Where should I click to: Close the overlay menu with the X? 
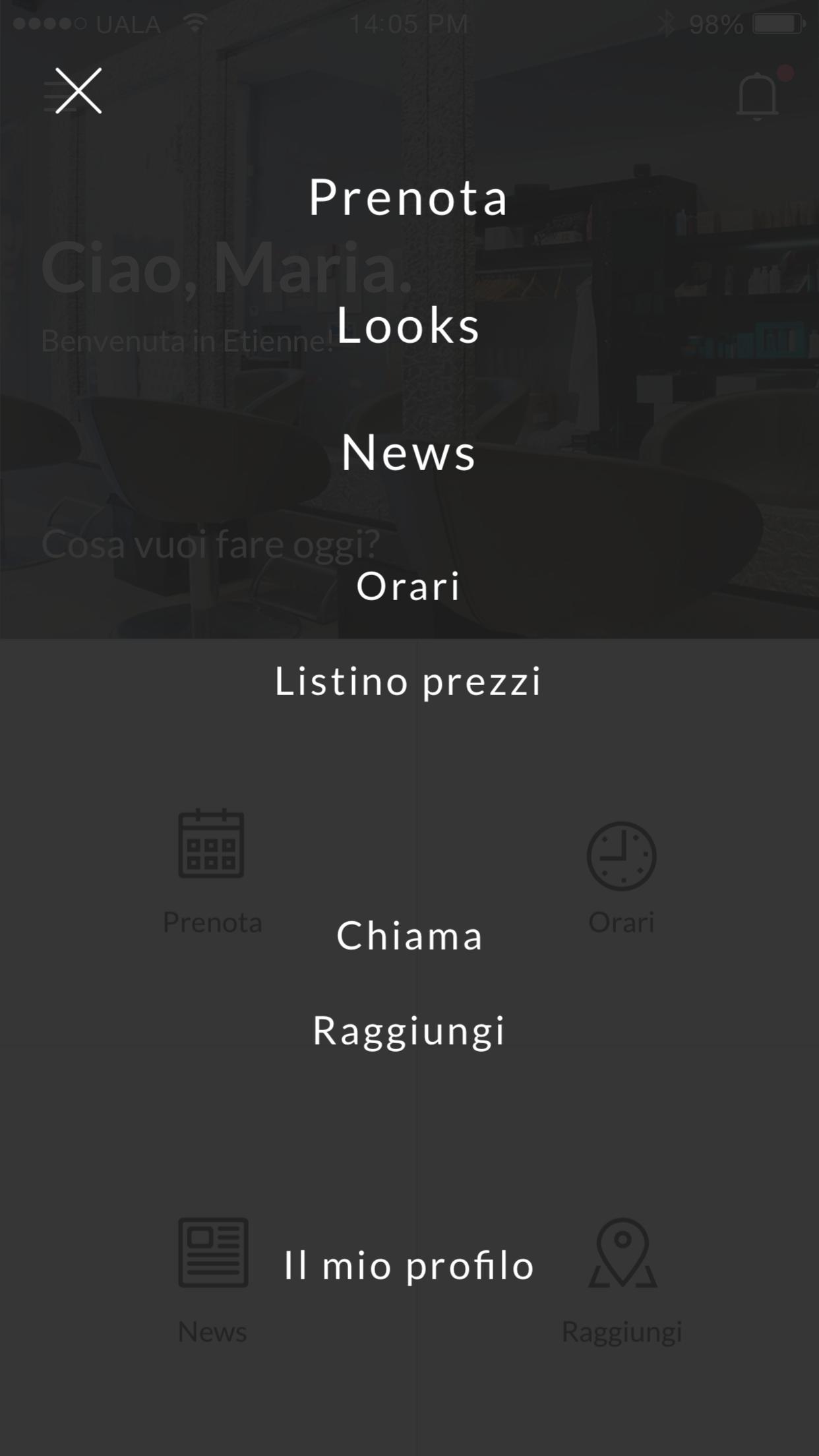click(78, 91)
